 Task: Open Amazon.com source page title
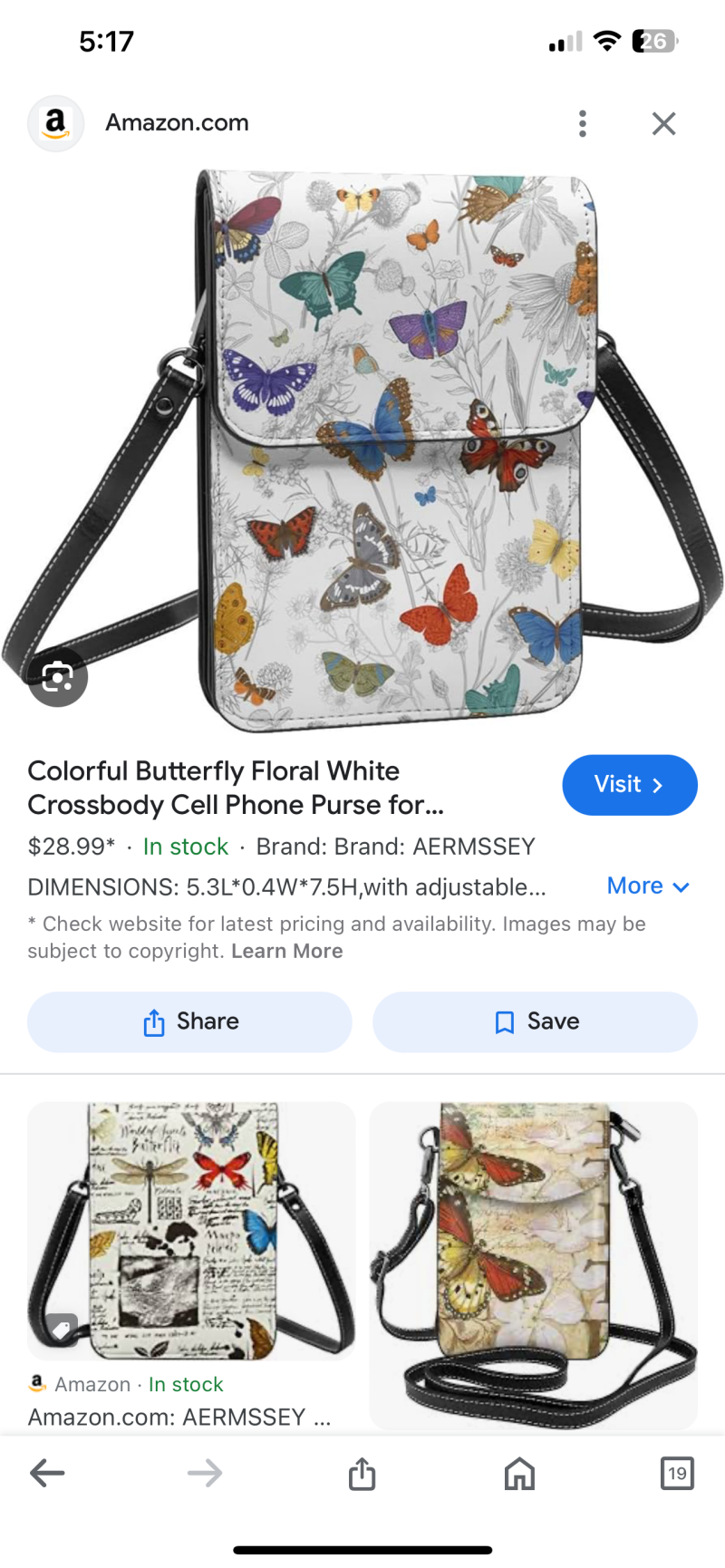pos(177,122)
